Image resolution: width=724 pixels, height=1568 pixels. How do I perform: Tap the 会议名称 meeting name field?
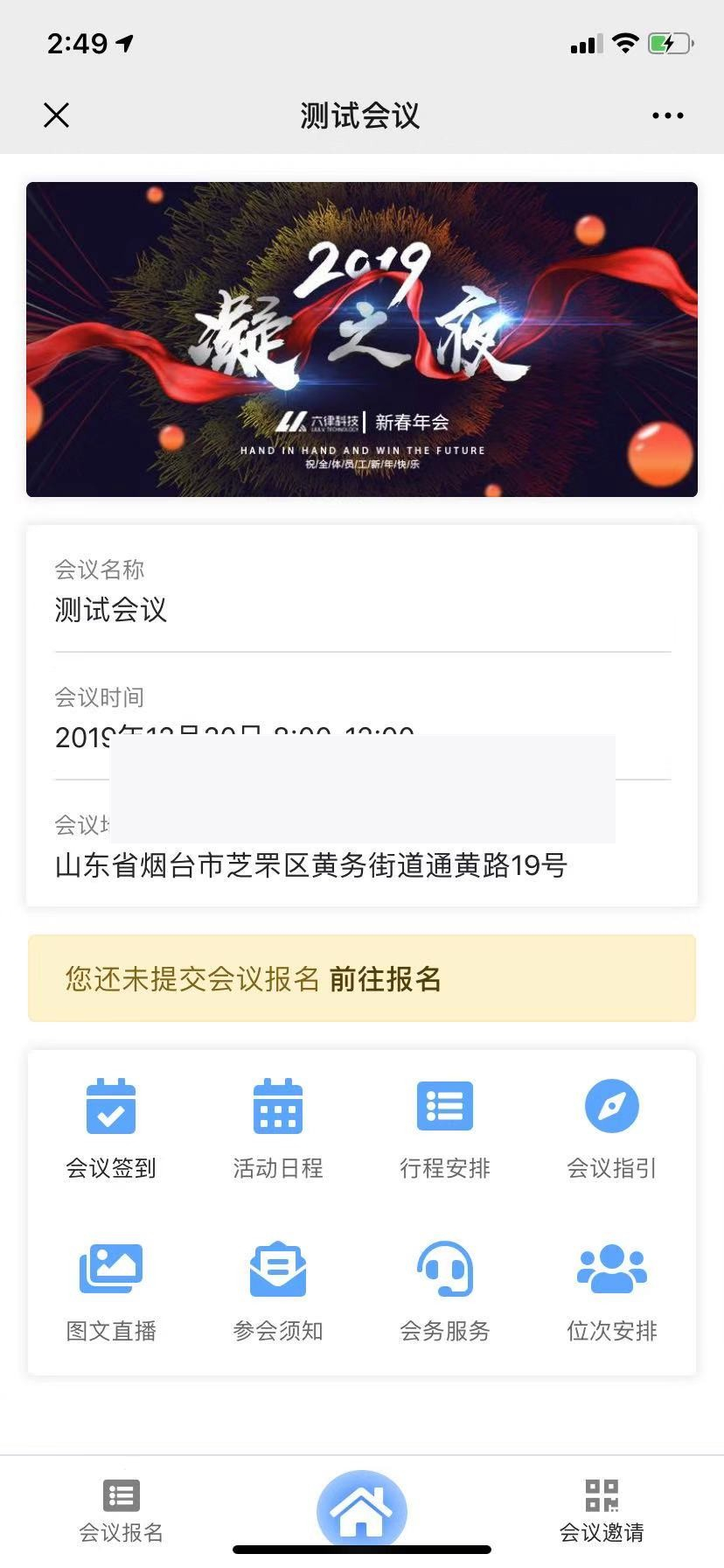(x=109, y=611)
